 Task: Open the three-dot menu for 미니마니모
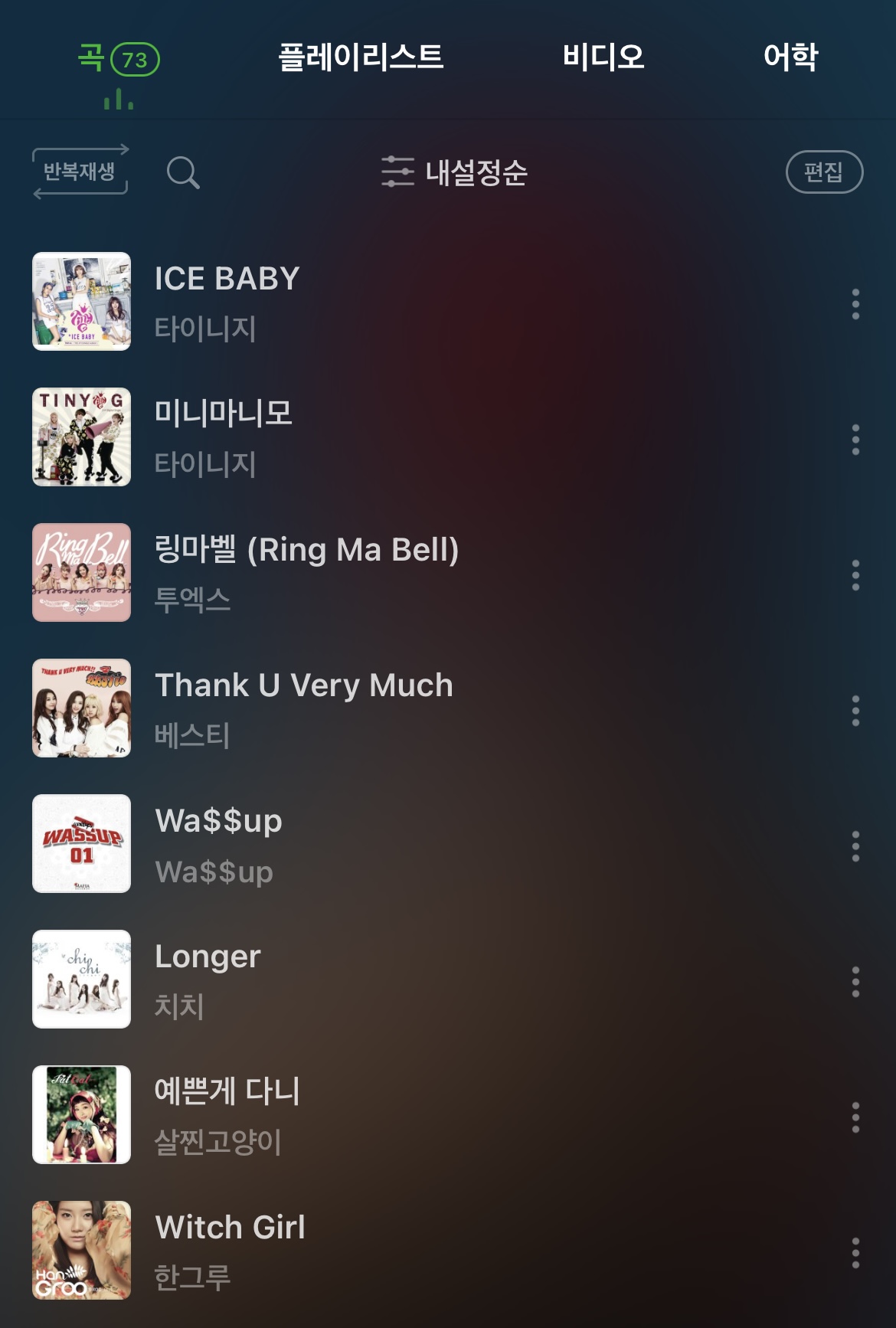pyautogui.click(x=855, y=437)
